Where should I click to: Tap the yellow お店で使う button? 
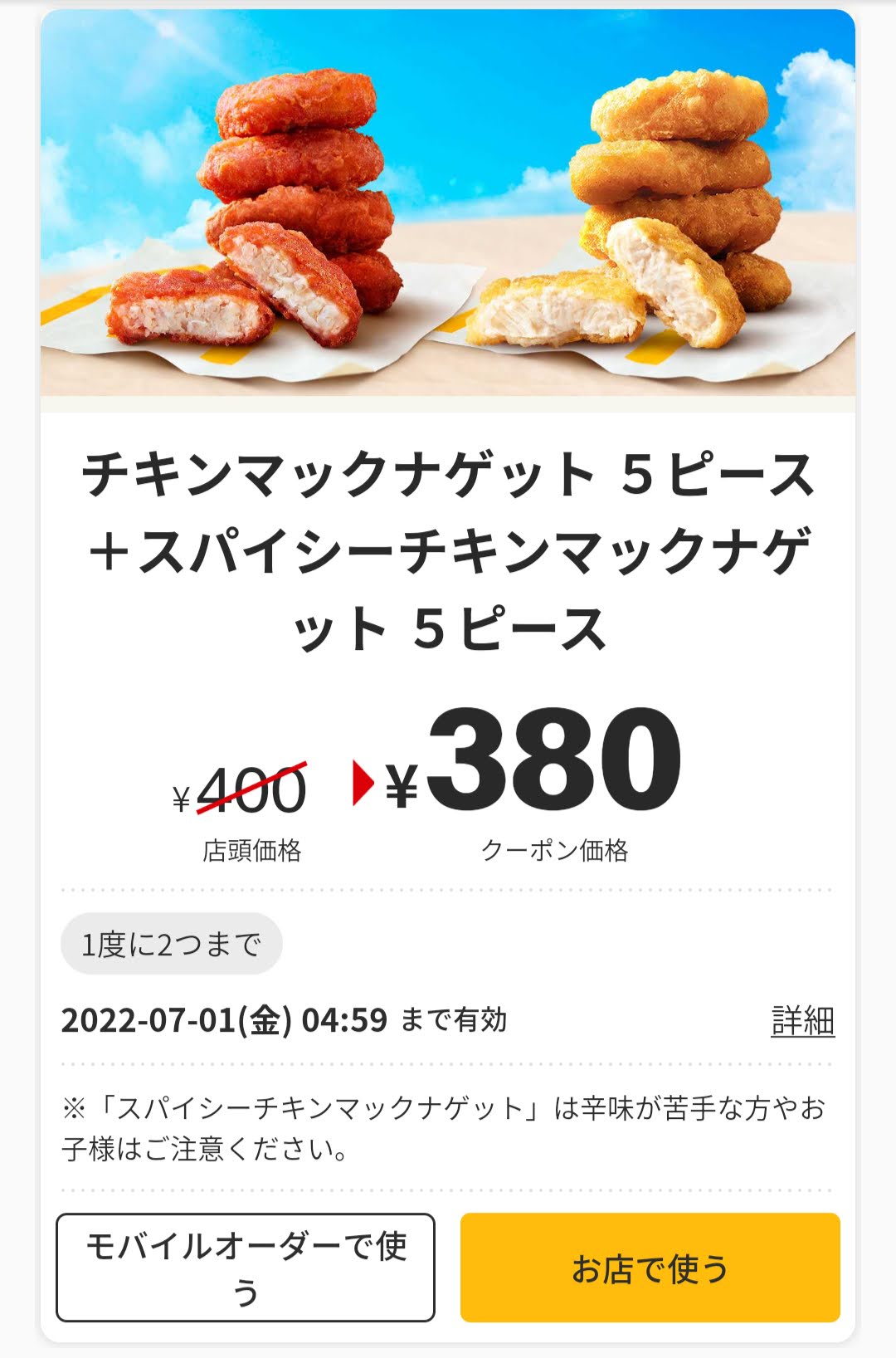[x=650, y=1267]
